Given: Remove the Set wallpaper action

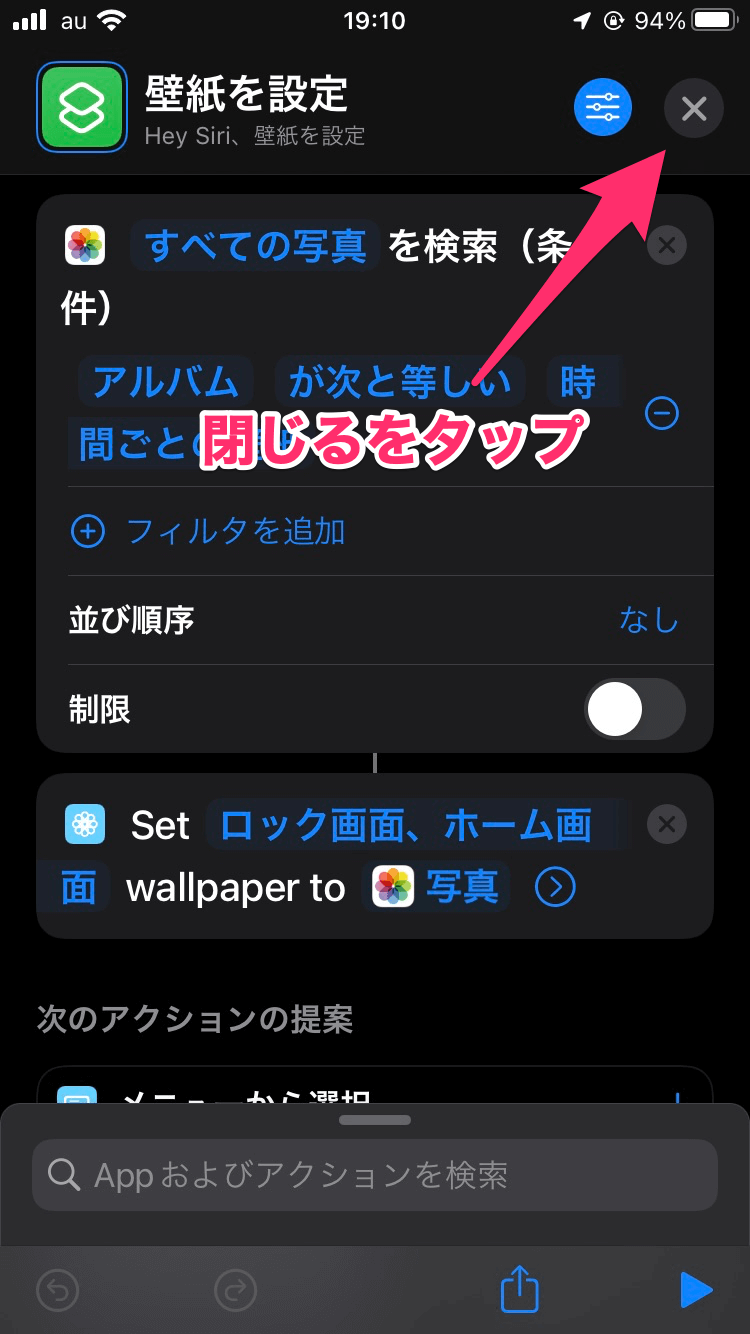Looking at the screenshot, I should 666,825.
